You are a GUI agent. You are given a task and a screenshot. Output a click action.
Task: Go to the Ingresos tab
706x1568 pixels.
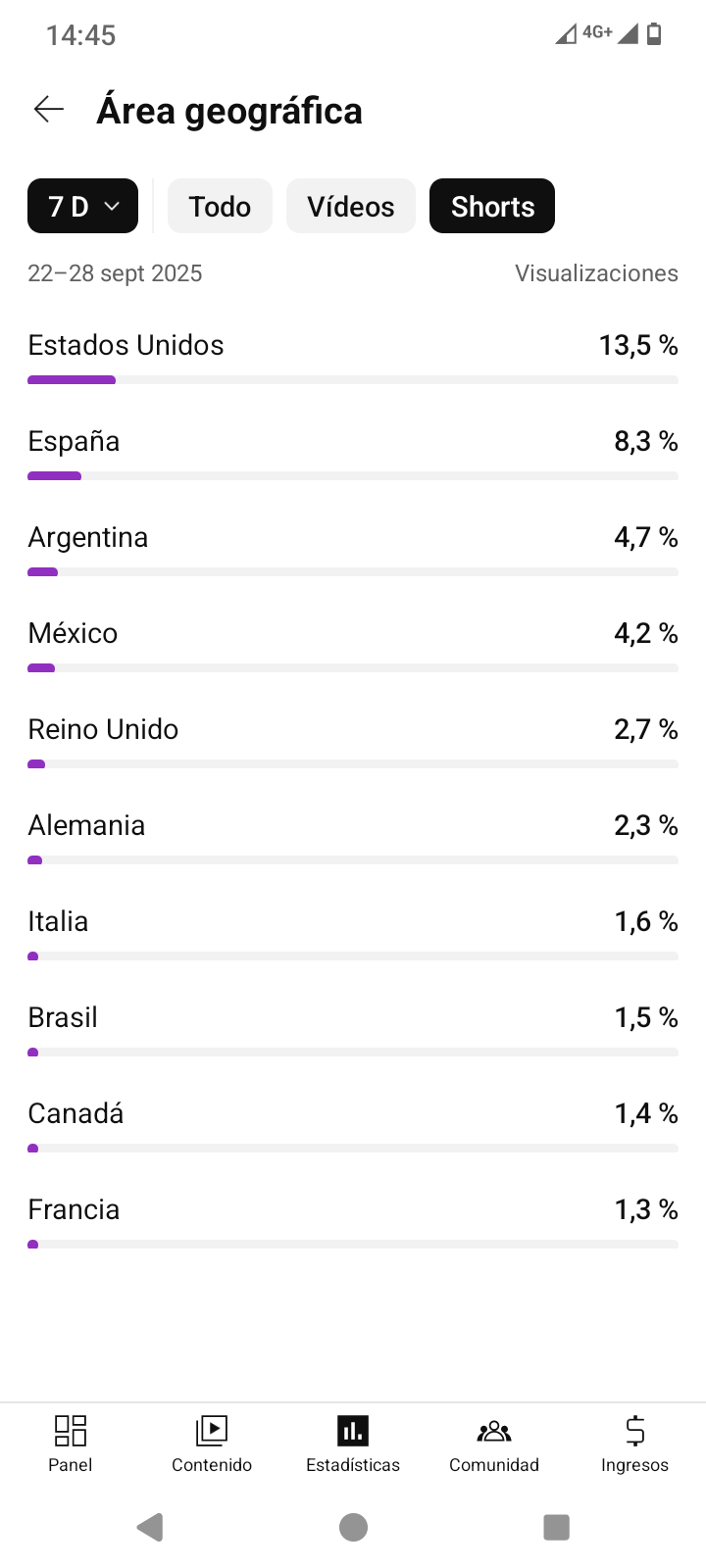pyautogui.click(x=634, y=1445)
